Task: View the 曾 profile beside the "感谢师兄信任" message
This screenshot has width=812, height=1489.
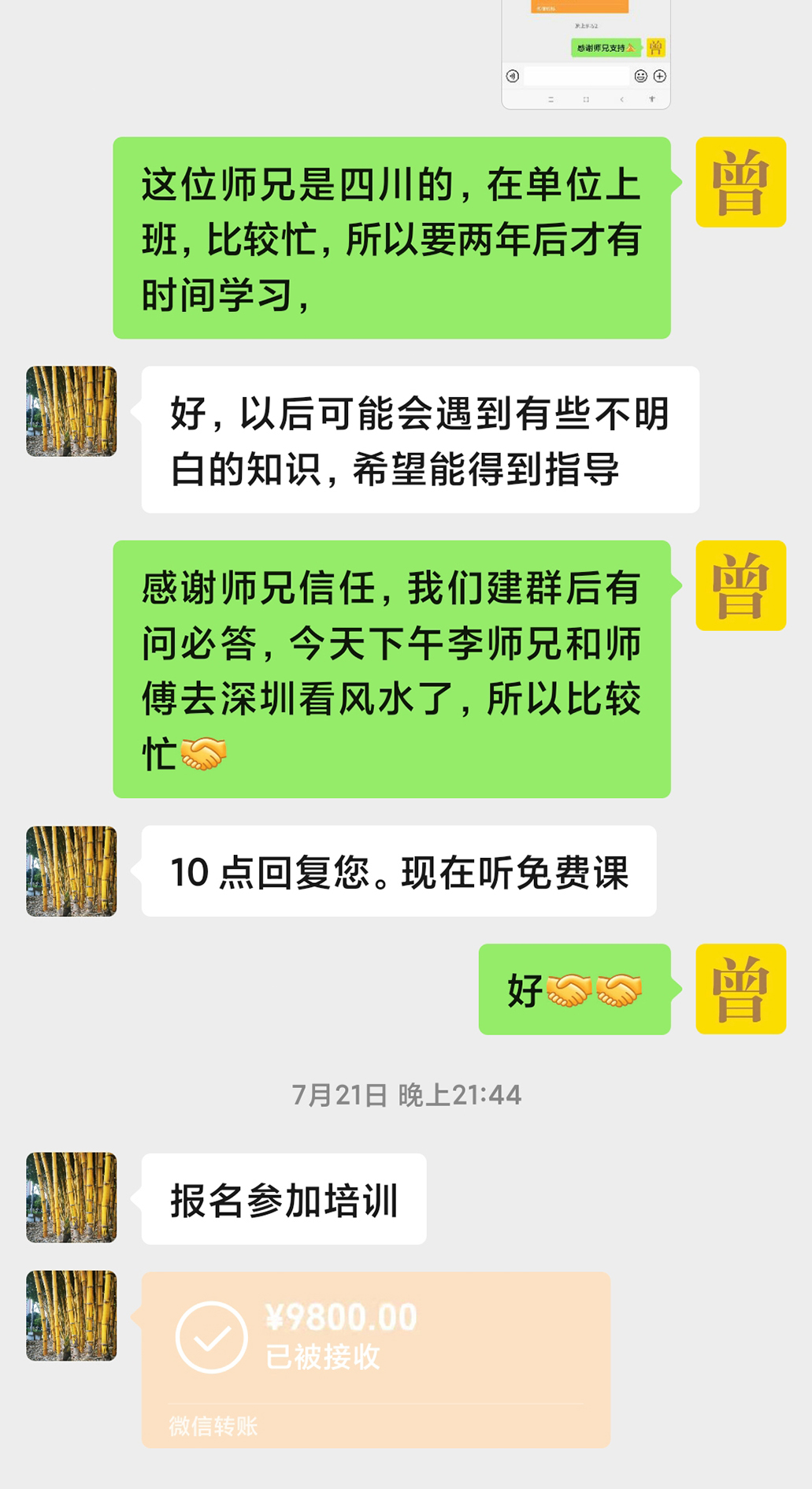Action: pyautogui.click(x=740, y=585)
